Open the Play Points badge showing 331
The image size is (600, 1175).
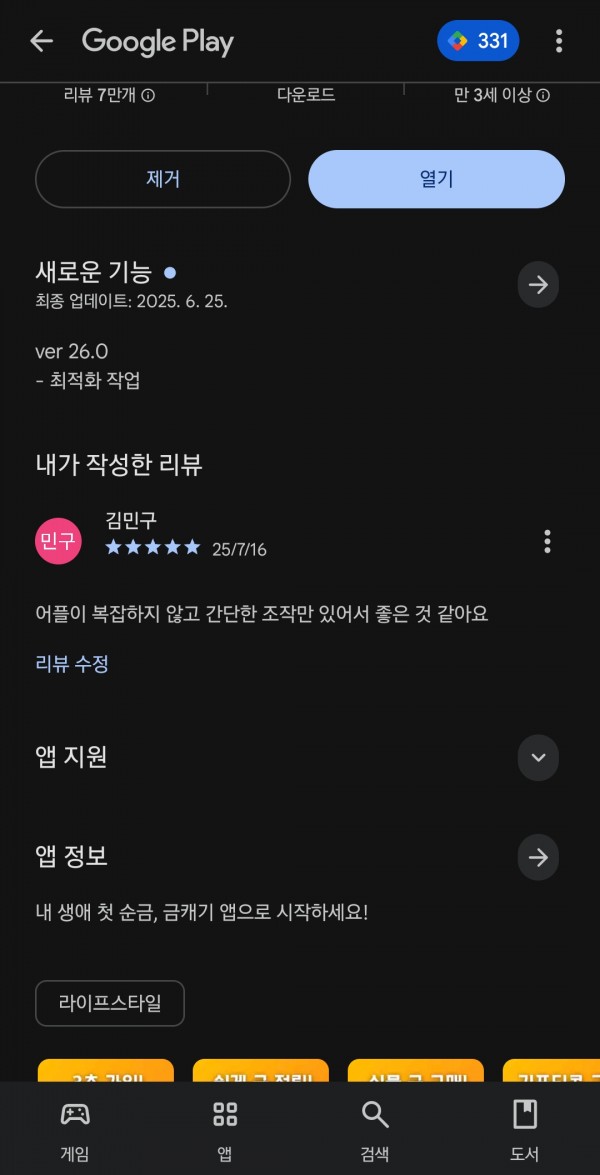[x=478, y=40]
